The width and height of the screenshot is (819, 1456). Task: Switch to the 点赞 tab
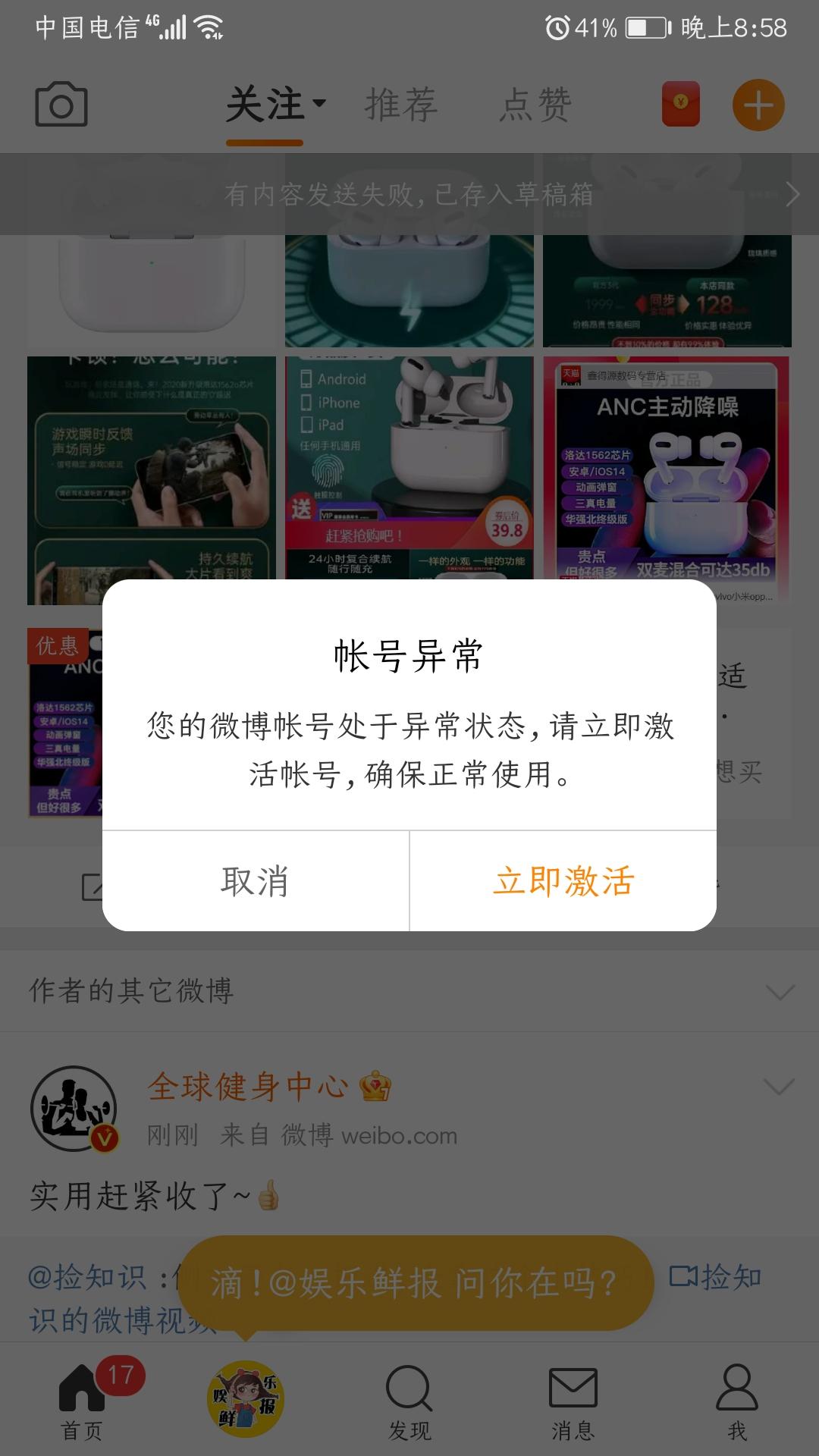[x=535, y=105]
